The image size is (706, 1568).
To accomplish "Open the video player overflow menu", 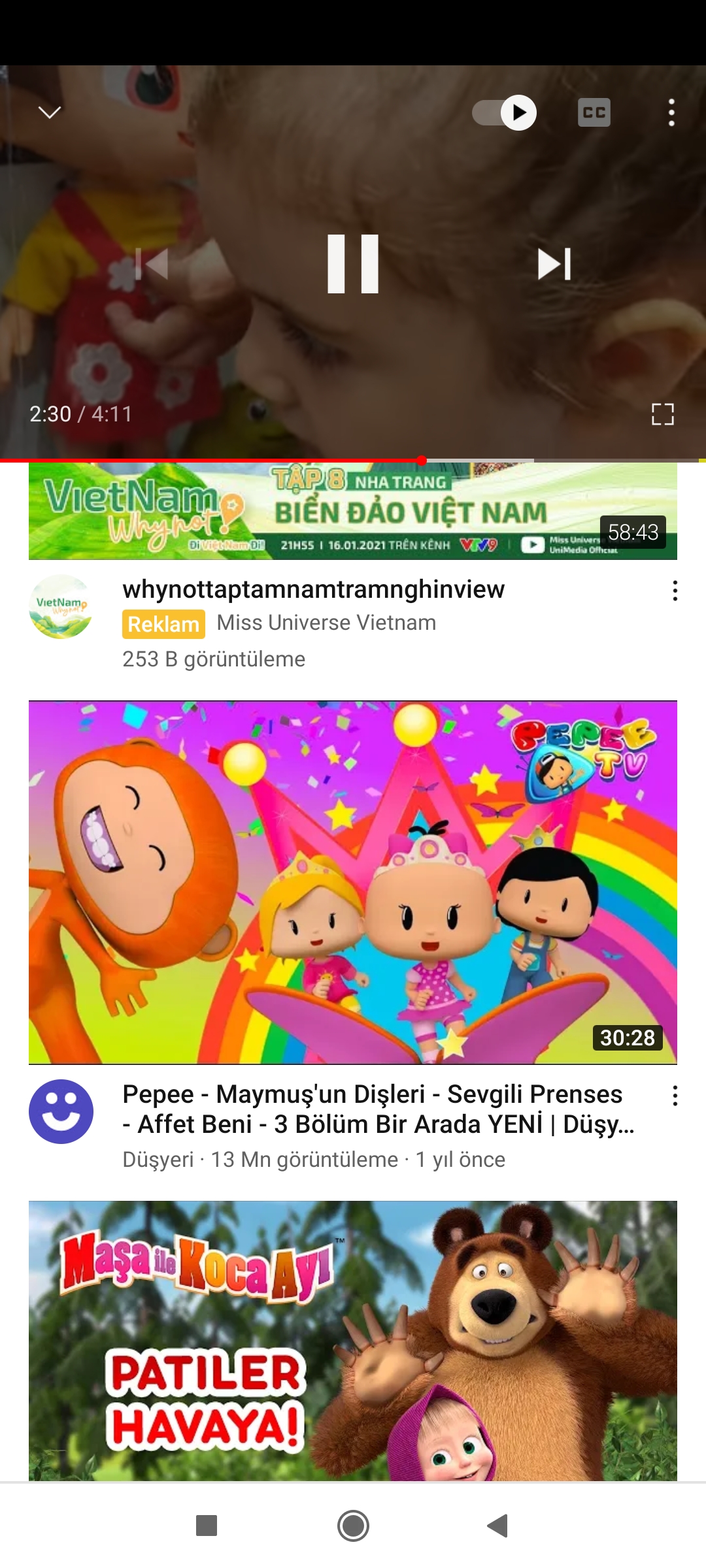I will tap(671, 112).
